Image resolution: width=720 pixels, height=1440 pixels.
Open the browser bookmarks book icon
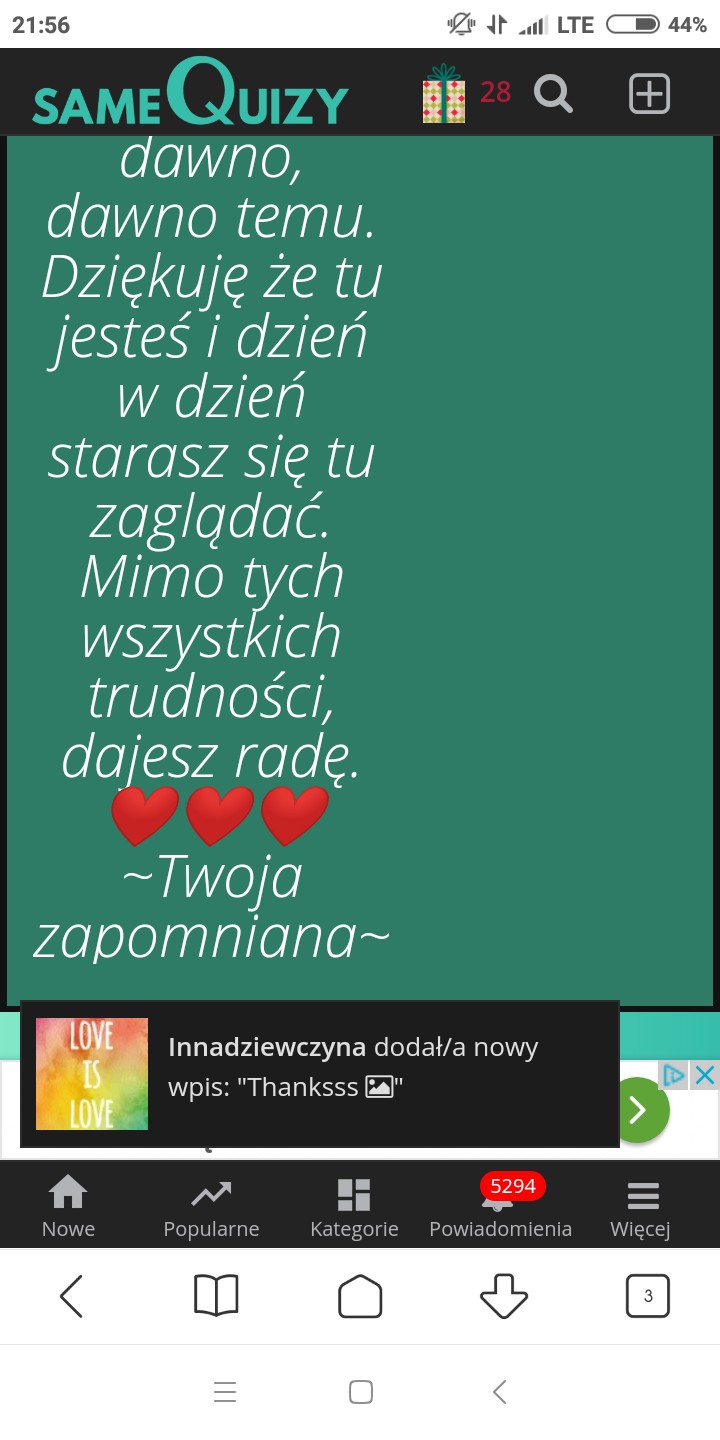point(216,1296)
